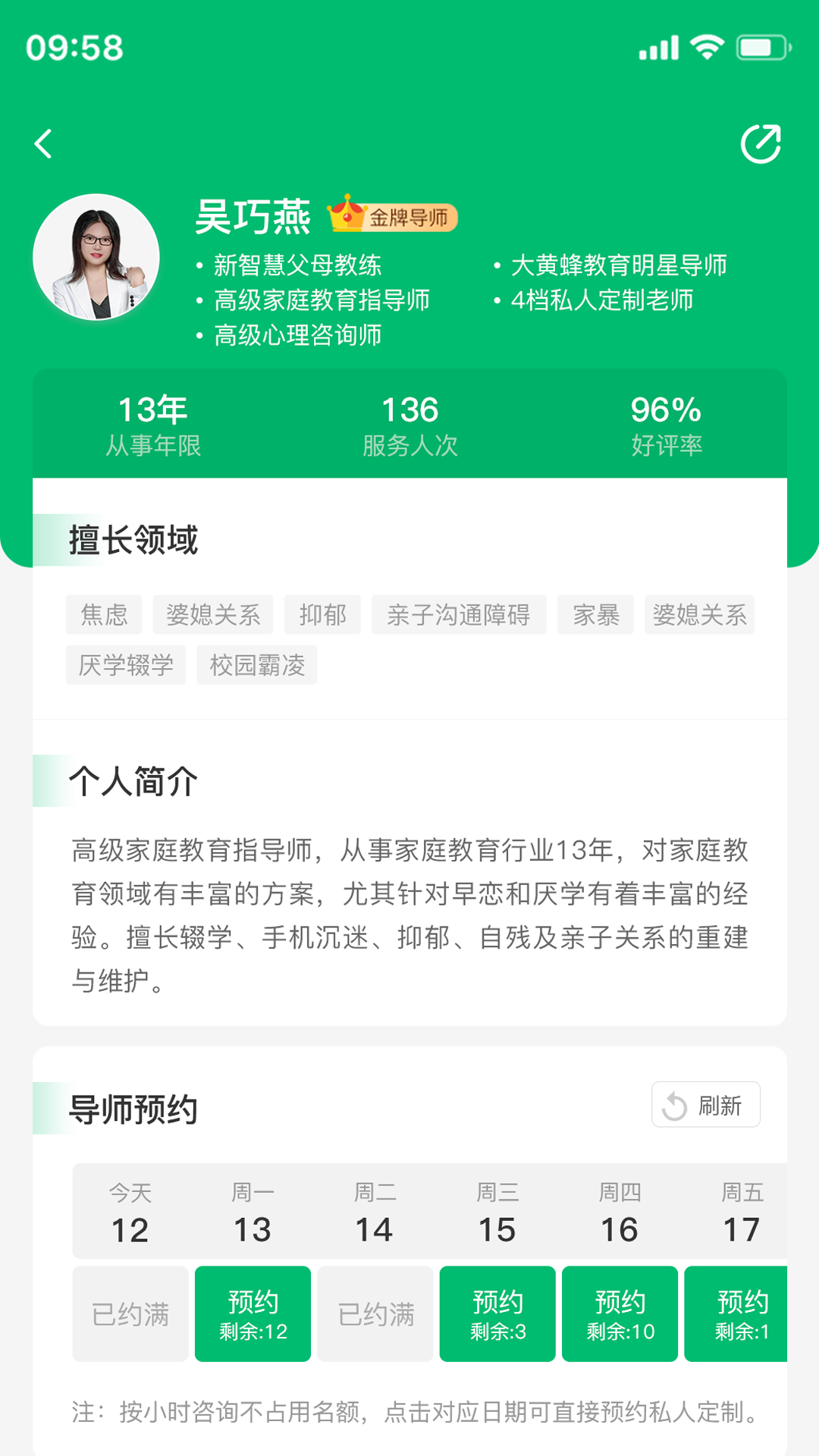Share this mentor profile
This screenshot has width=819, height=1456.
click(761, 143)
